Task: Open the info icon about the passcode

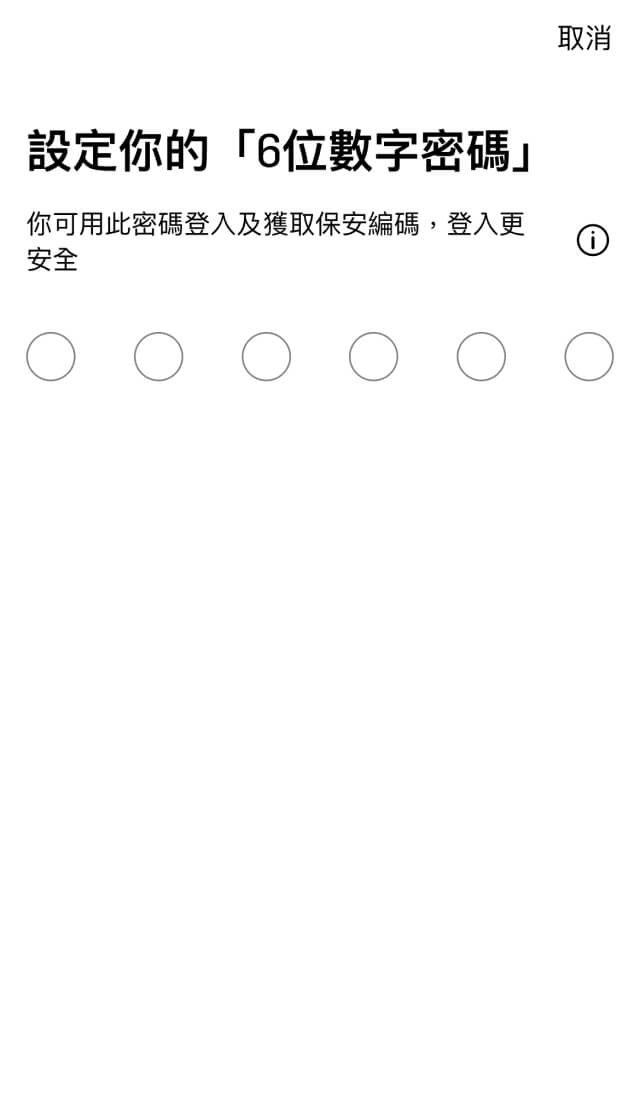Action: [x=592, y=241]
